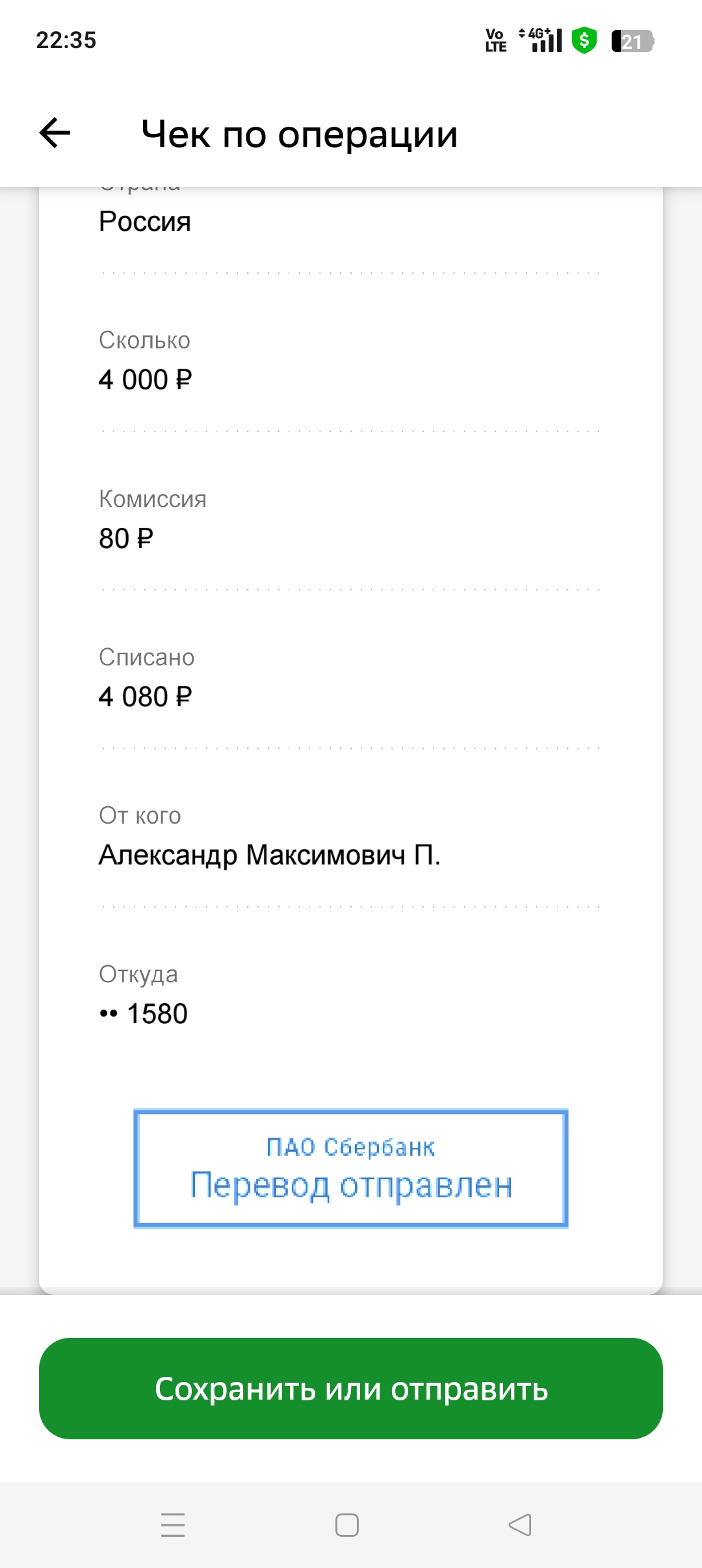Go back from the operation receipt

(55, 133)
